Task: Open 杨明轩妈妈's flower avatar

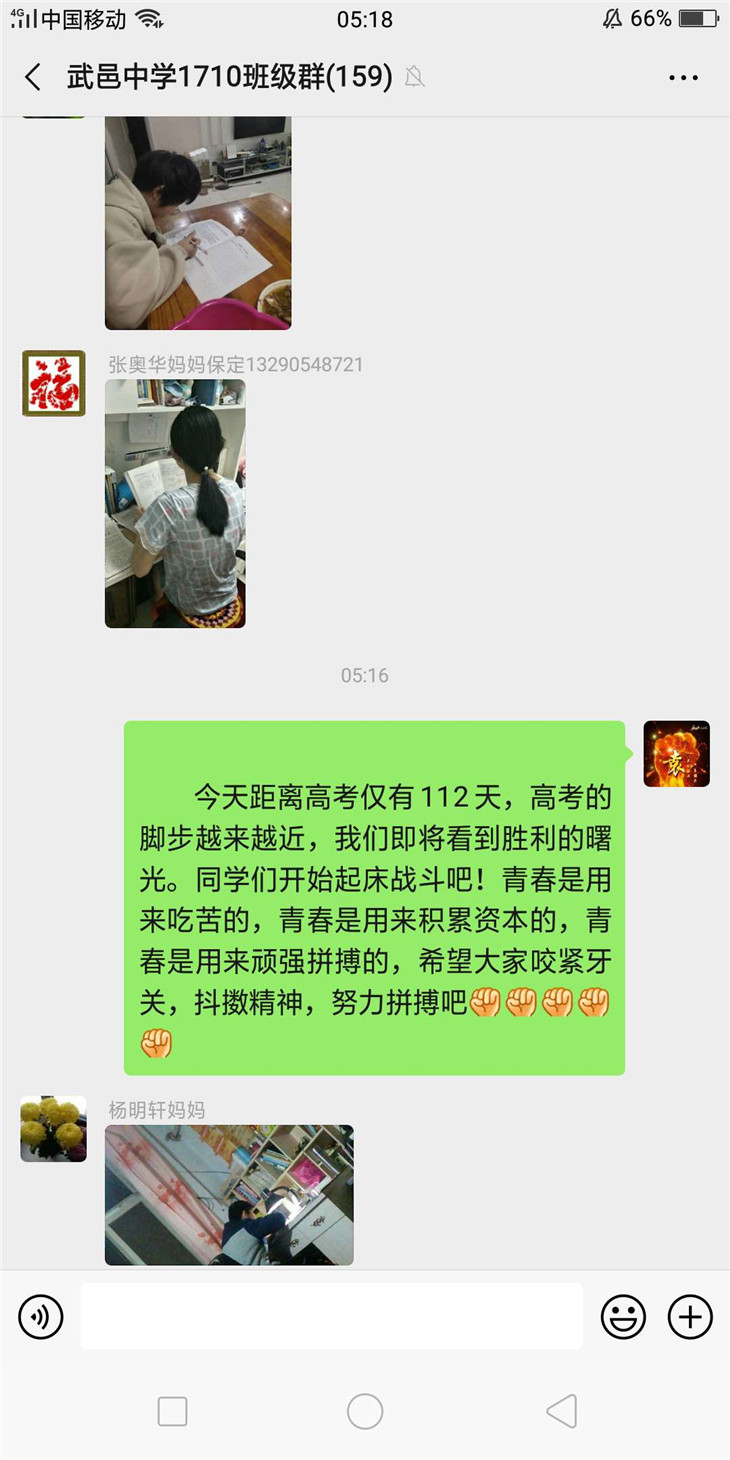Action: pos(54,1128)
